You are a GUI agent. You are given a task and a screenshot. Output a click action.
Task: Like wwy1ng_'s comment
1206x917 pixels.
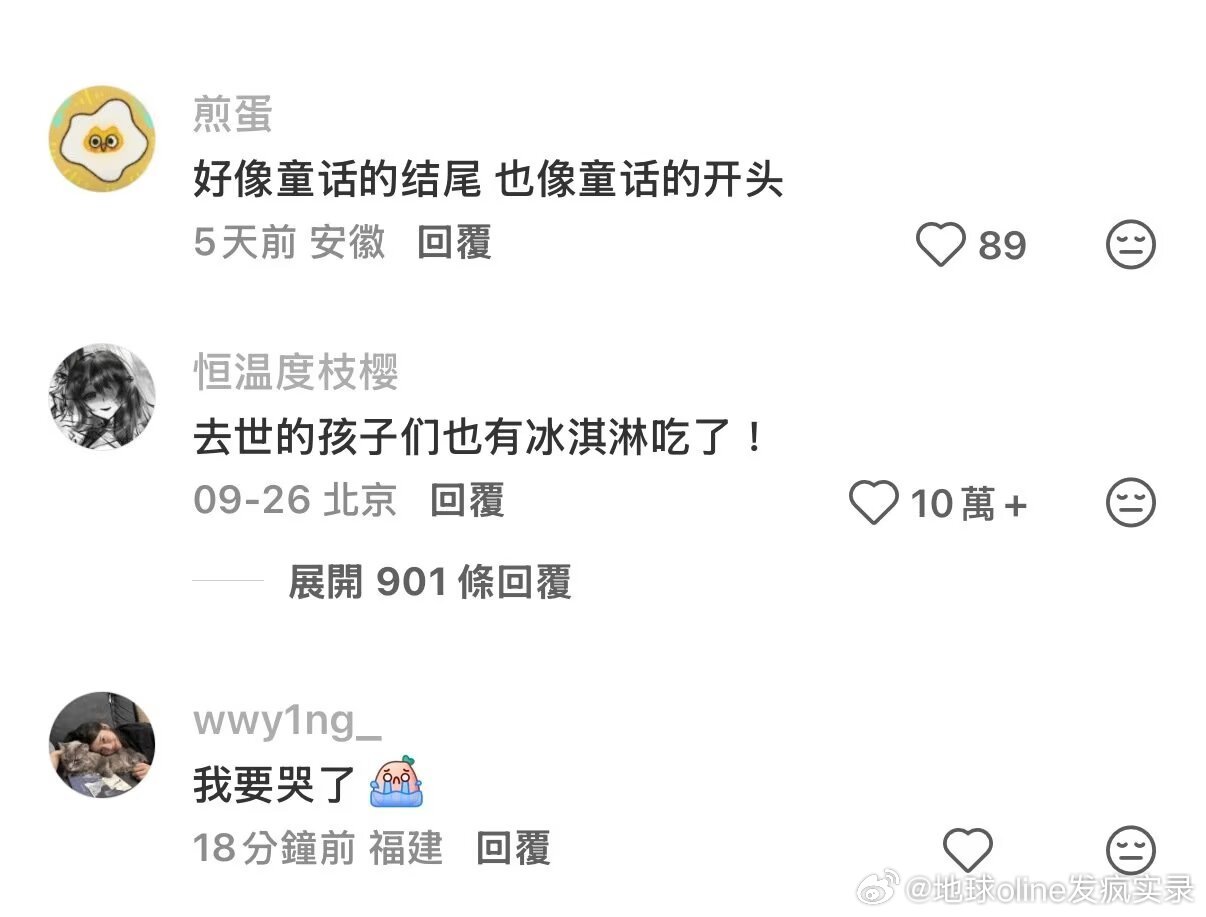tap(967, 851)
